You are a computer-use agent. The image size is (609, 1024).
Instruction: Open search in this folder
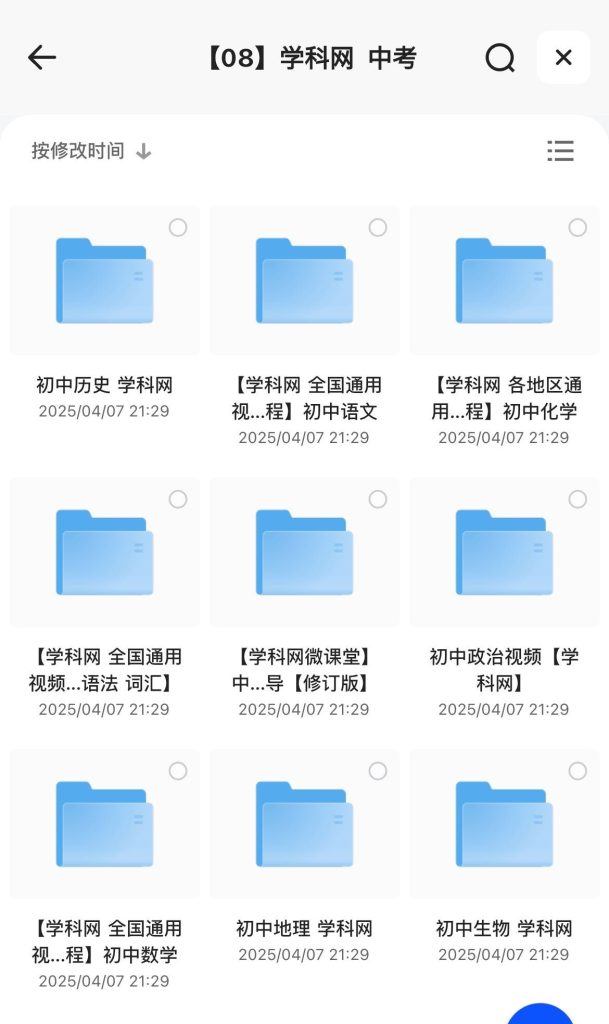(x=499, y=58)
